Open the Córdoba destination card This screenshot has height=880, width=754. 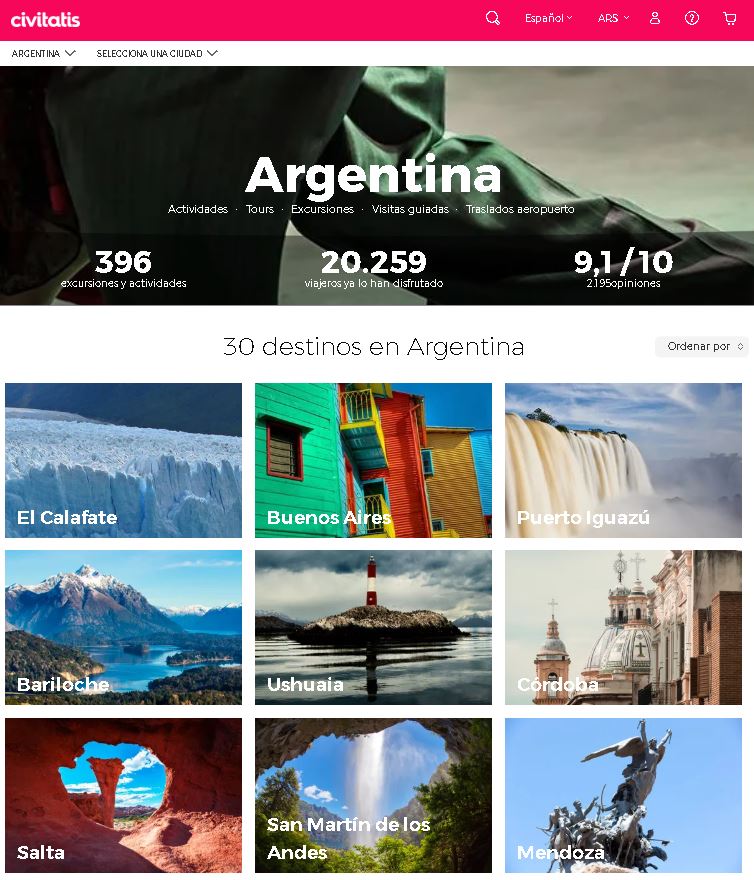(623, 627)
